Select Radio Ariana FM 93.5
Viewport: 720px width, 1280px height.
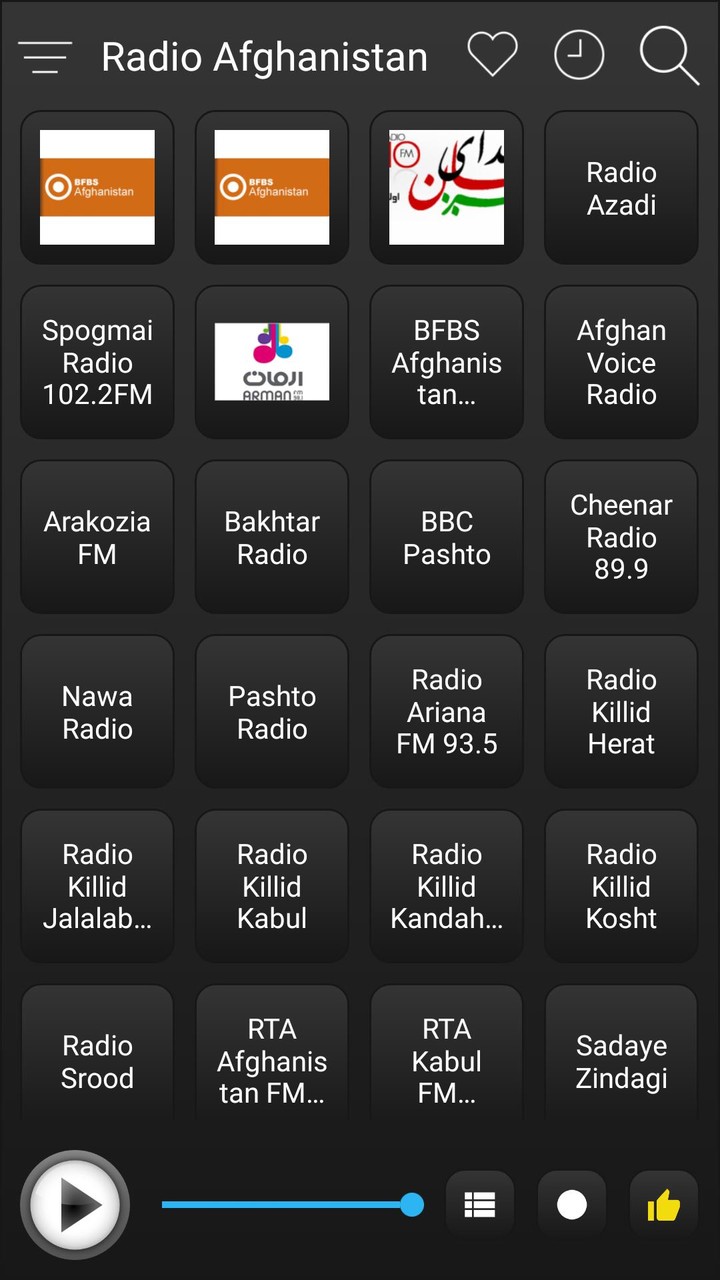coord(446,711)
